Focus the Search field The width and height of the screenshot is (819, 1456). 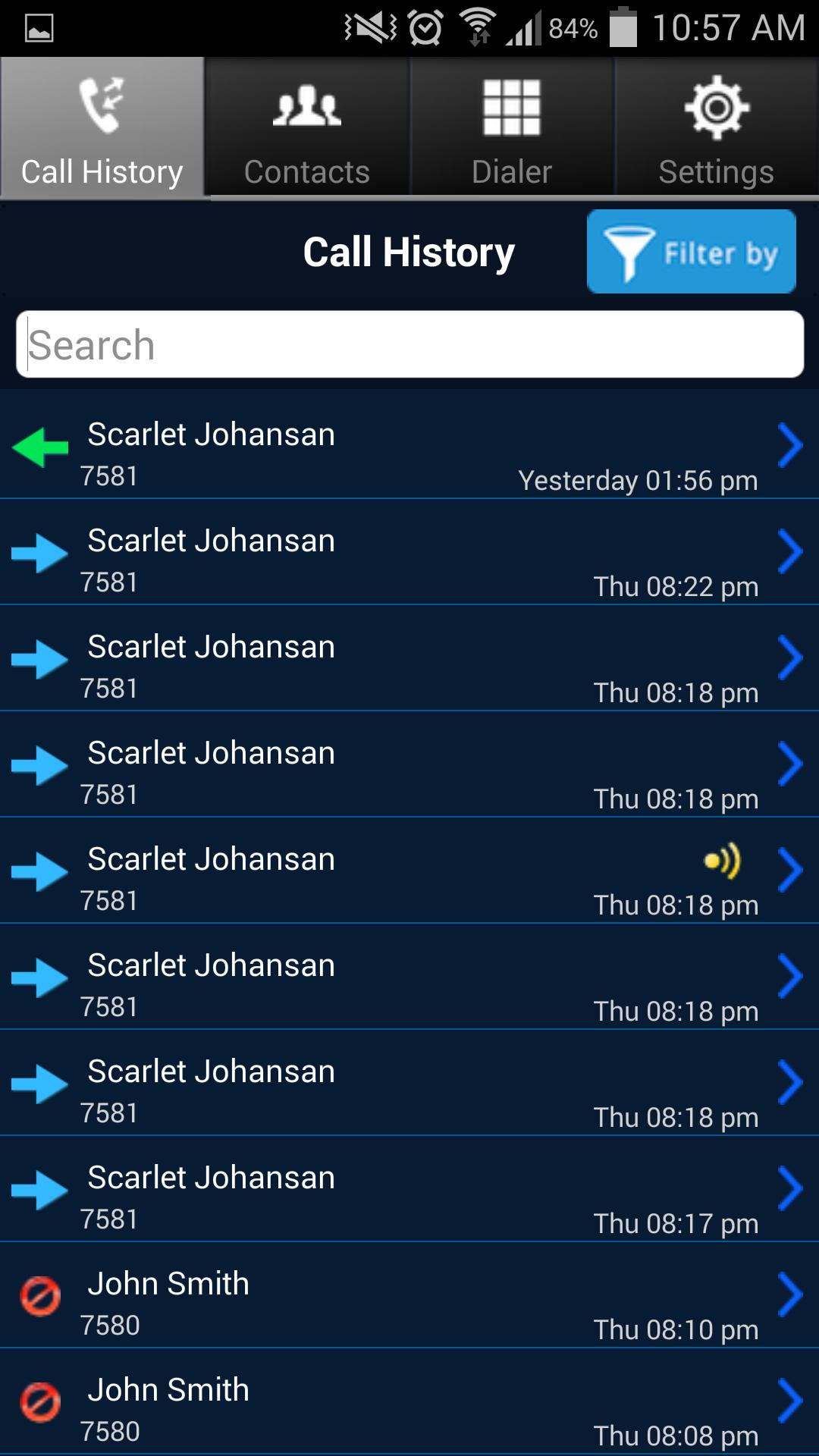point(409,344)
